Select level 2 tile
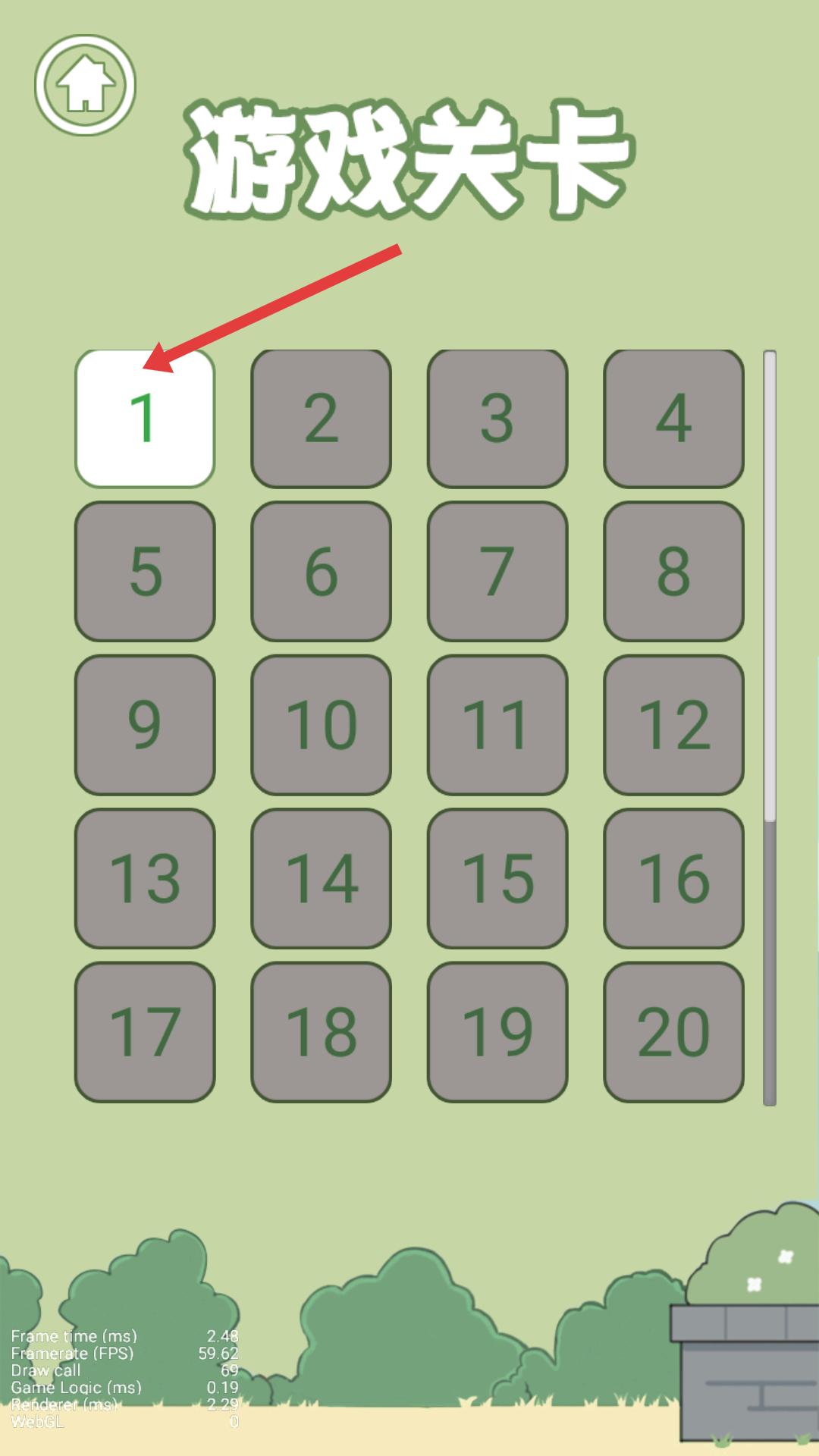819x1456 pixels. [321, 419]
